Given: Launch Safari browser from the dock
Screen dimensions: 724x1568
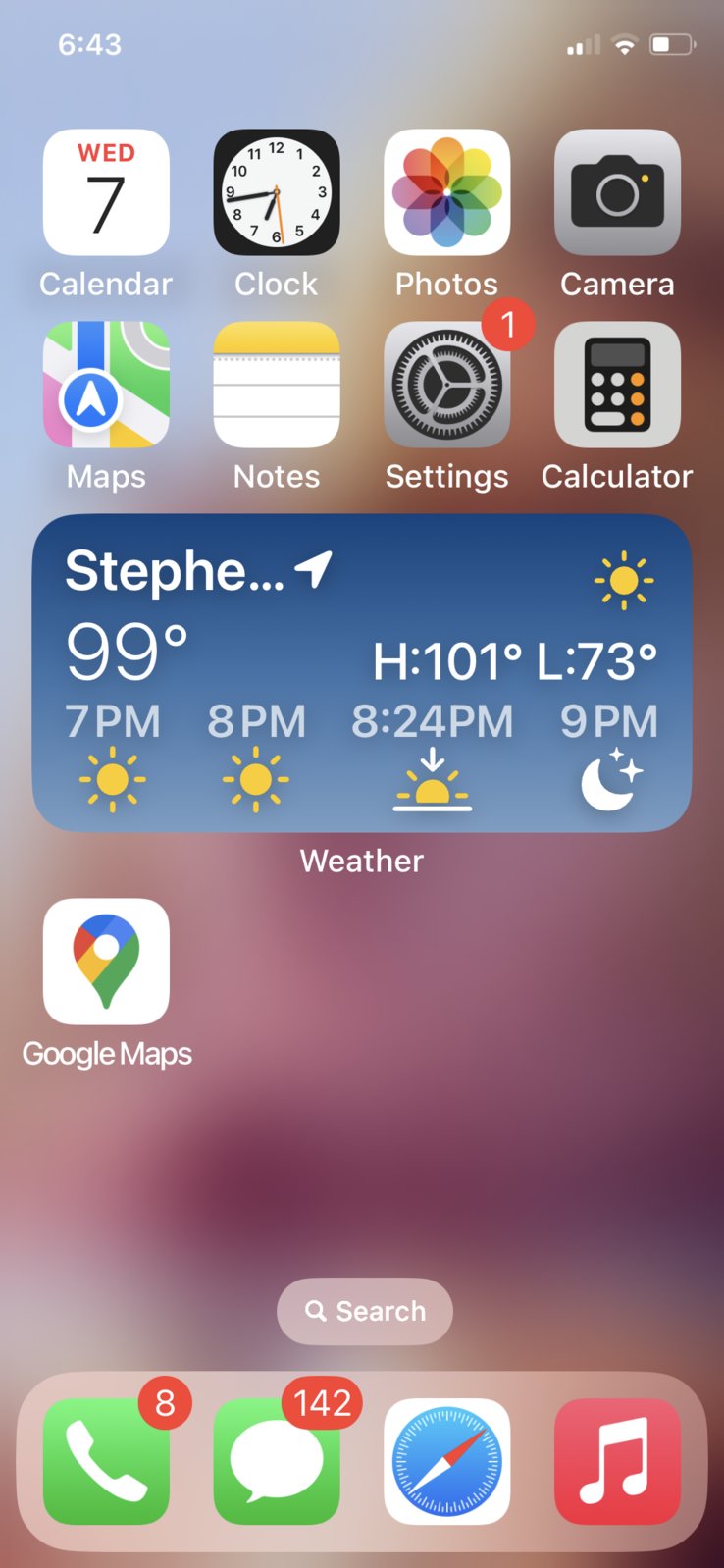Looking at the screenshot, I should coord(446,1461).
